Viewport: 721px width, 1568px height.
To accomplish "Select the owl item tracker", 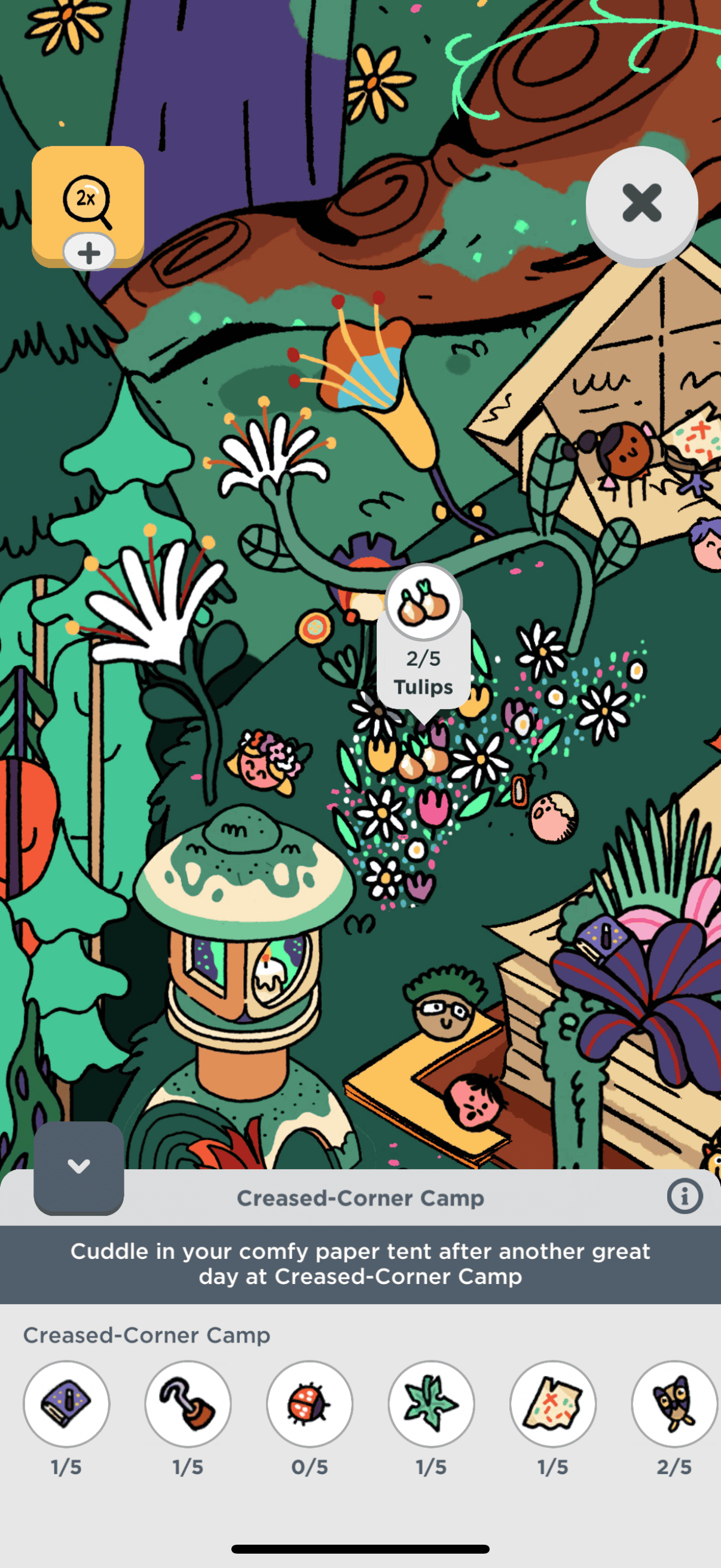I will tap(674, 1403).
